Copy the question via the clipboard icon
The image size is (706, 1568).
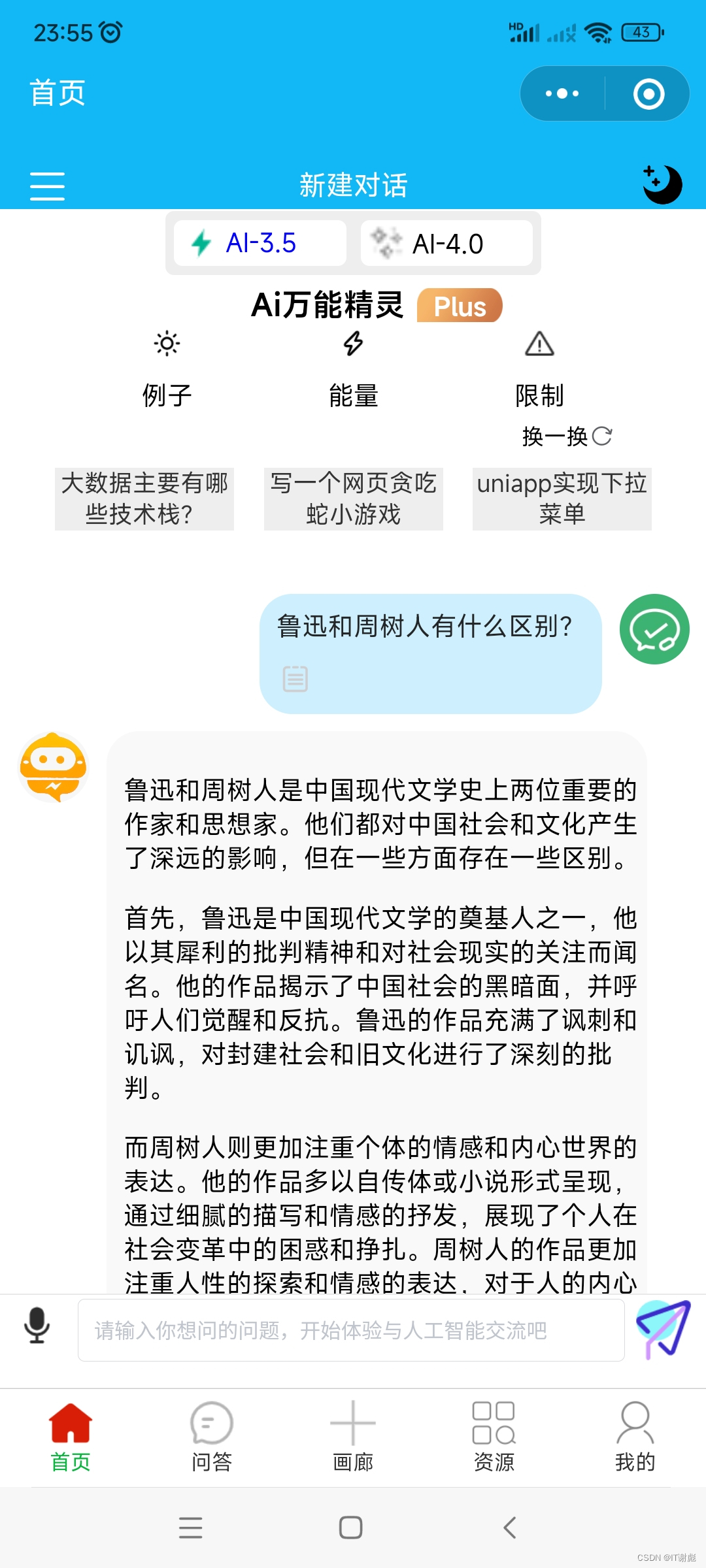pyautogui.click(x=295, y=678)
